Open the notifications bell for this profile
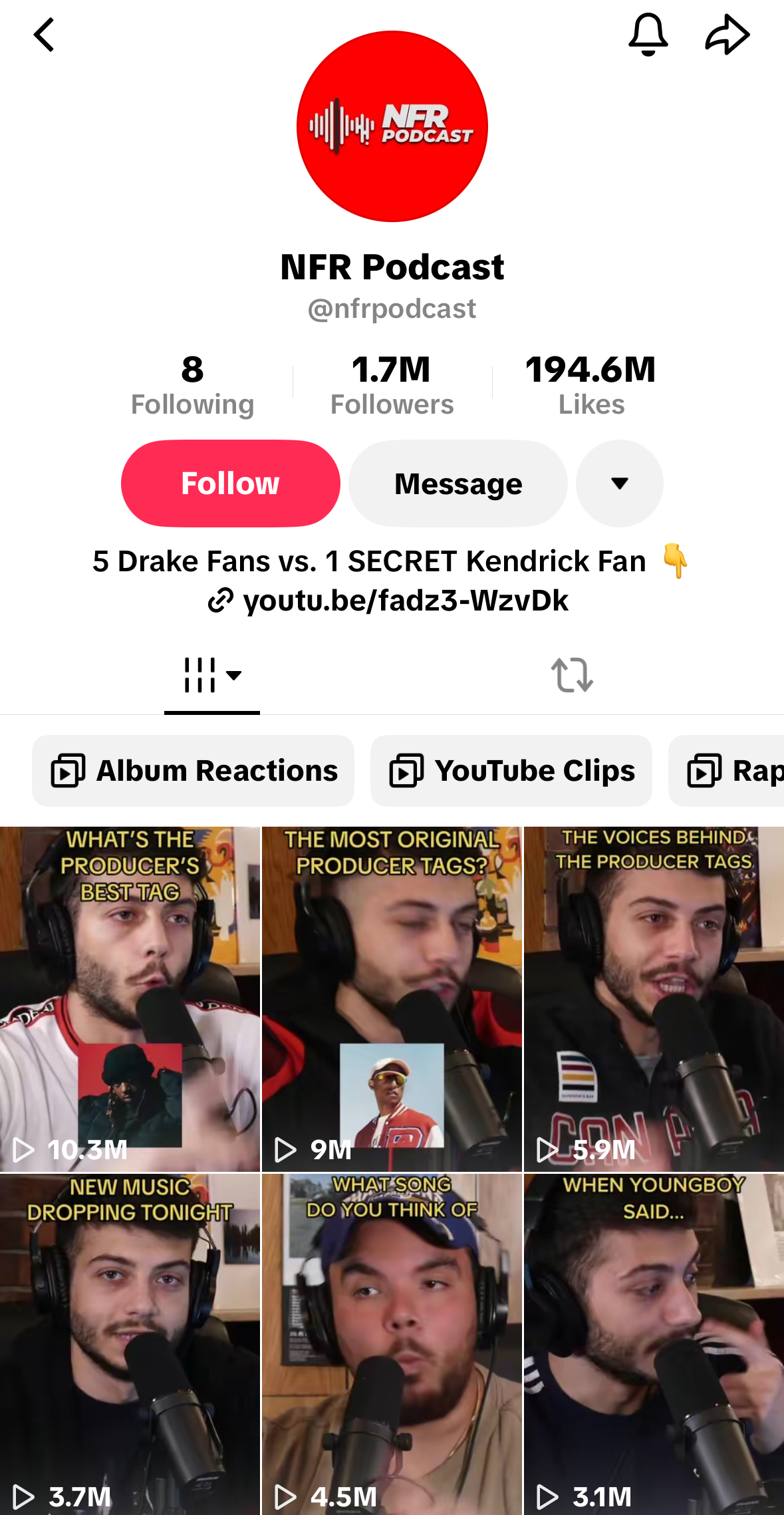784x1515 pixels. click(x=648, y=35)
